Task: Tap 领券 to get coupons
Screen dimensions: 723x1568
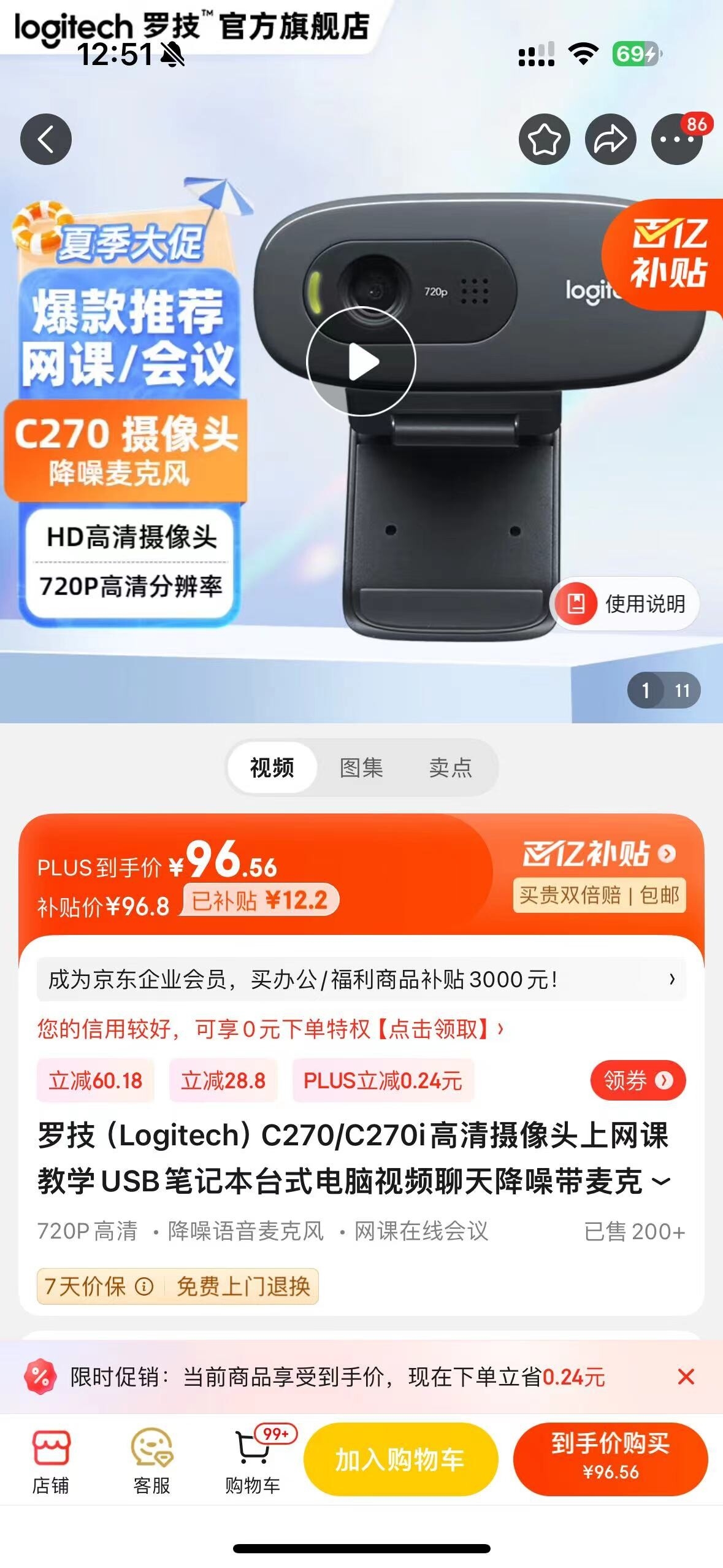Action: 637,1080
